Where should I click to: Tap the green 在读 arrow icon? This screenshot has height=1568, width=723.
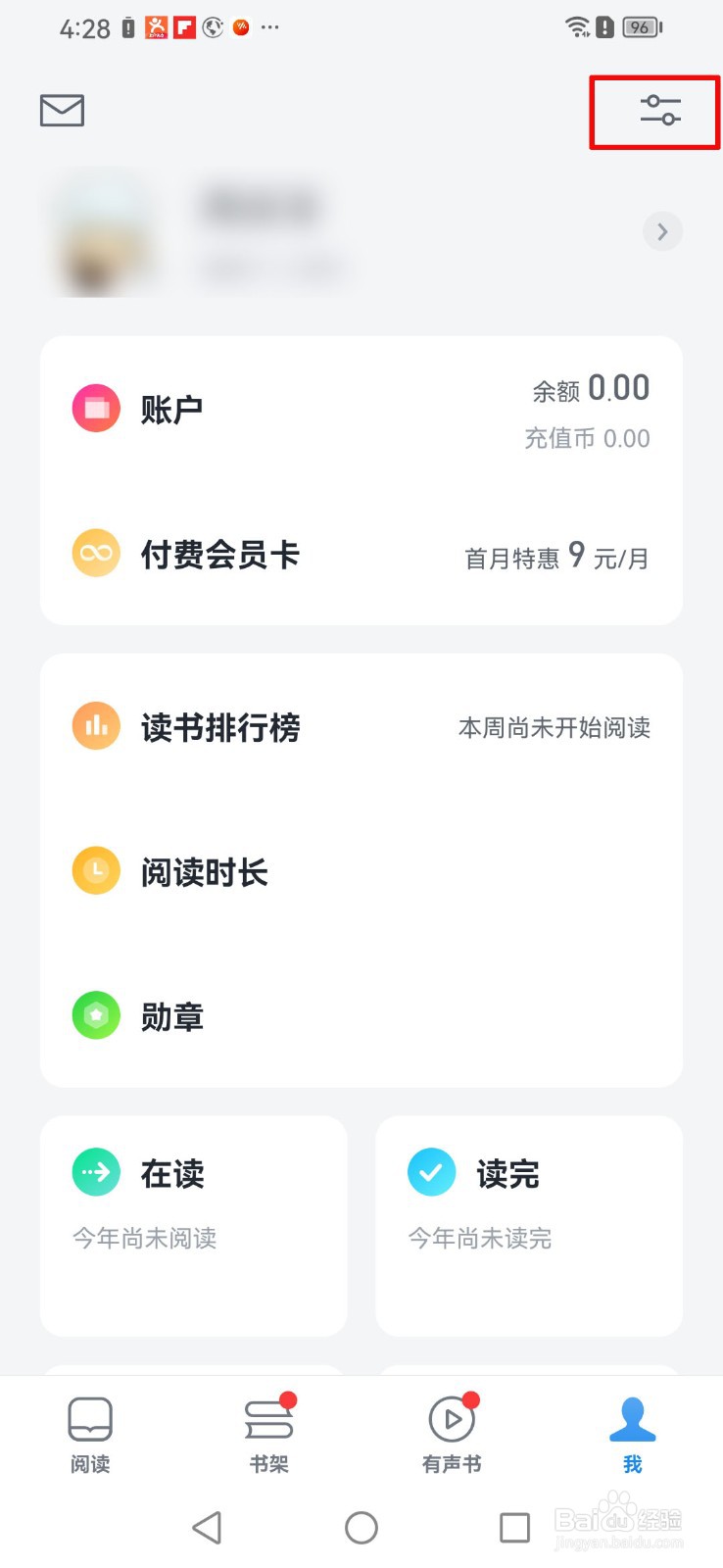click(x=95, y=1172)
